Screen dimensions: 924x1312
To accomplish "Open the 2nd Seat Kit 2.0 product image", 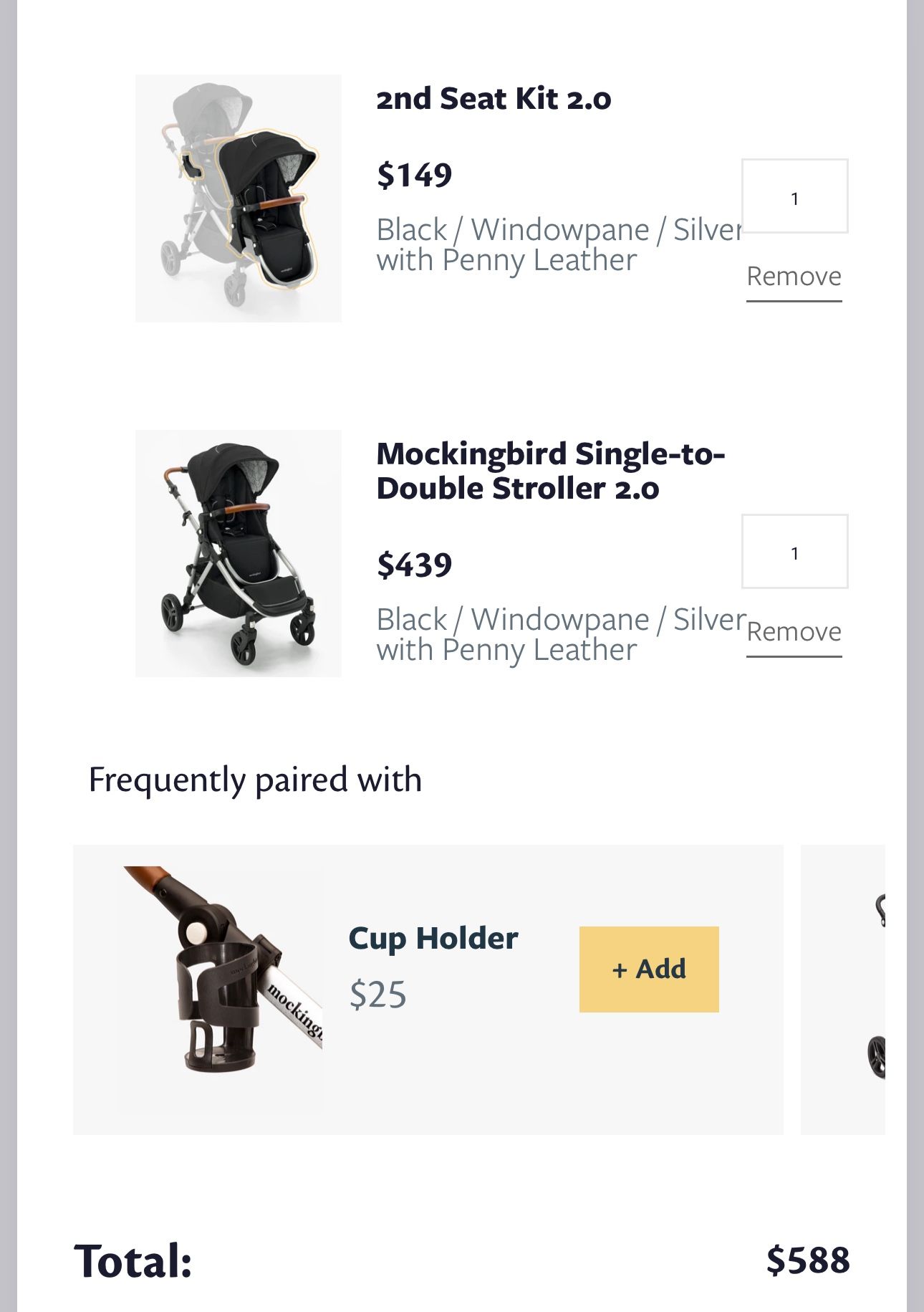I will (x=239, y=198).
